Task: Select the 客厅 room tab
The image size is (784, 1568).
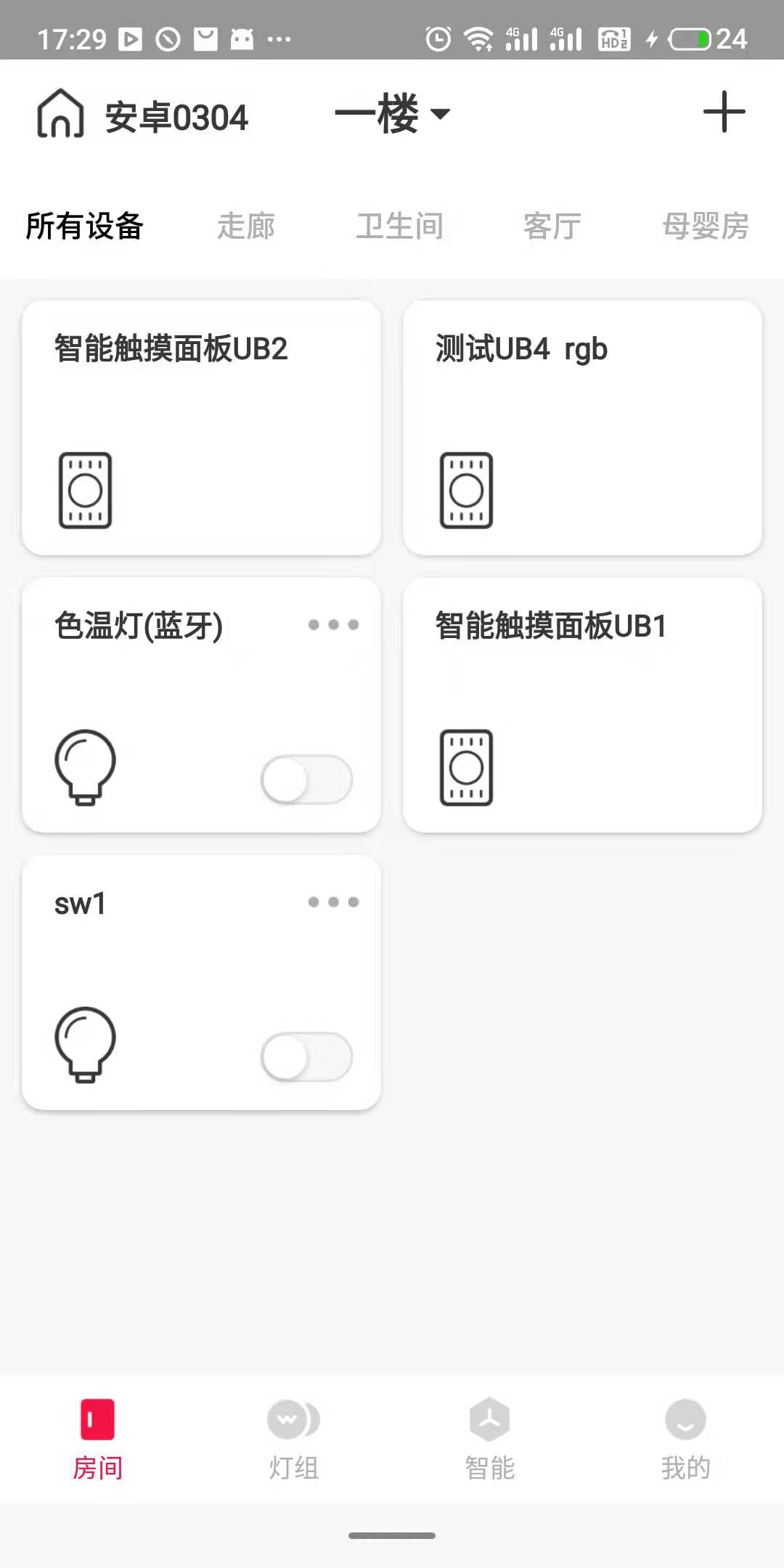Action: (552, 226)
